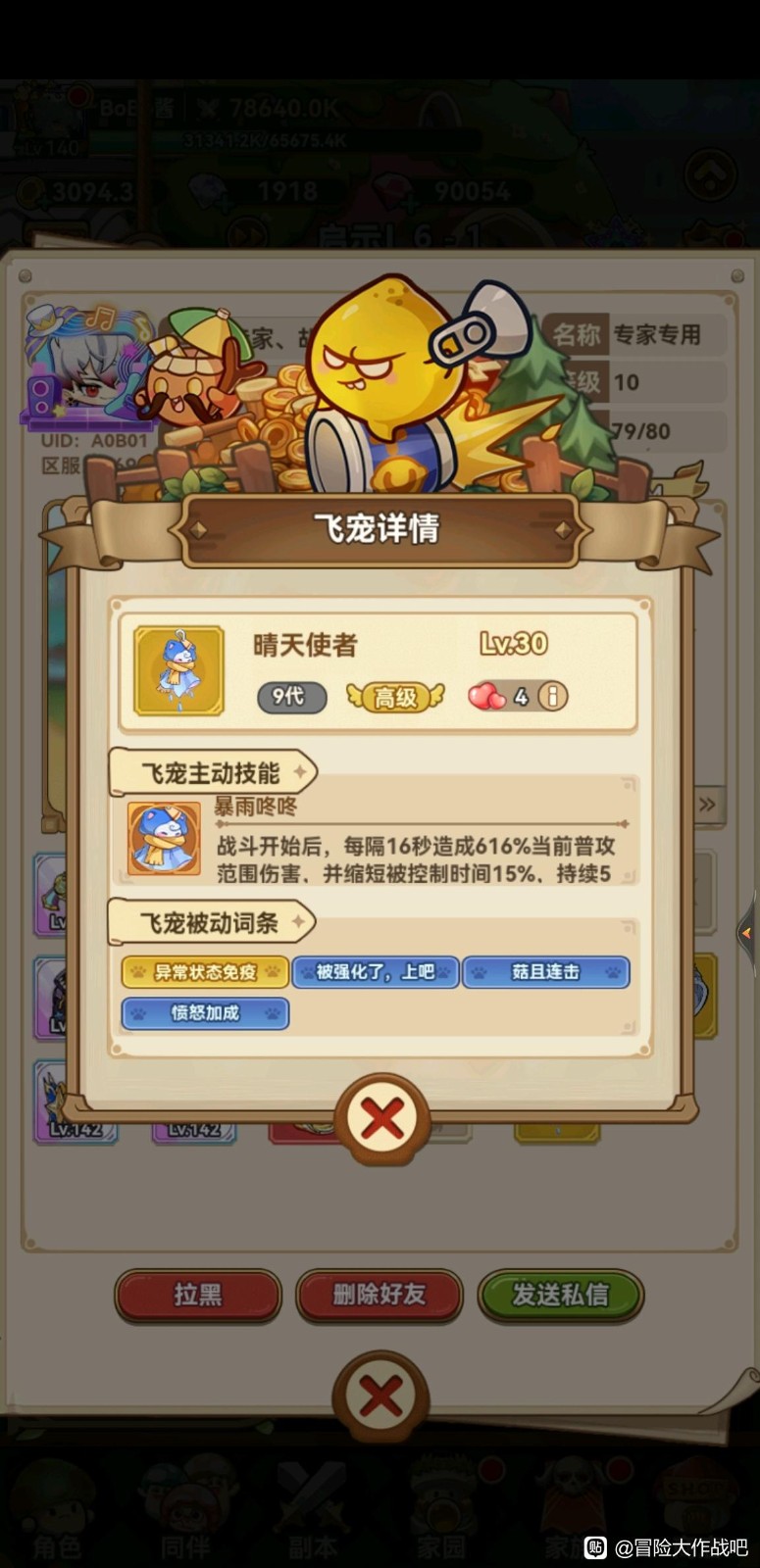Viewport: 760px width, 1568px height.
Task: Open the 暴雨咚咚 skill icon
Action: pos(164,838)
